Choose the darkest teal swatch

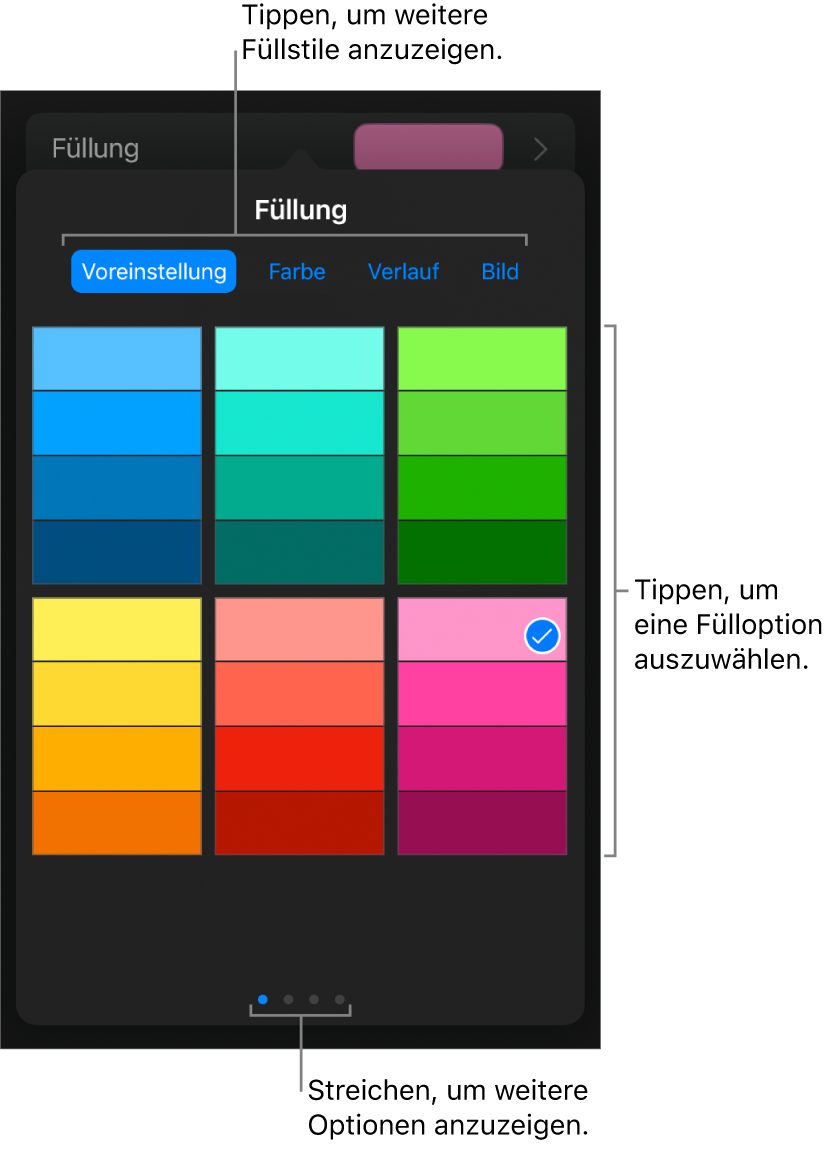(300, 551)
